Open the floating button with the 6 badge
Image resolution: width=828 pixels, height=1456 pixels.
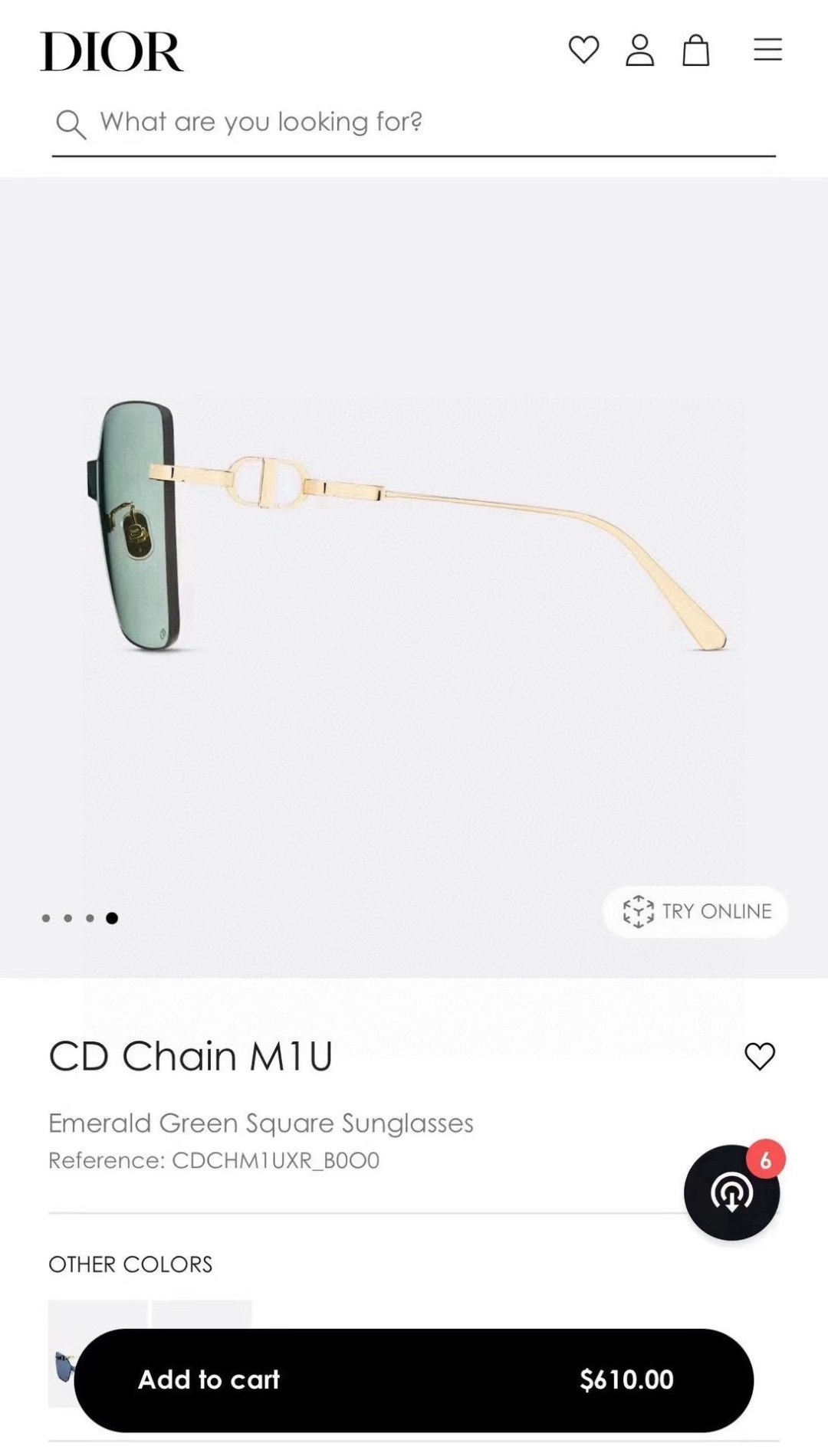tap(732, 1192)
